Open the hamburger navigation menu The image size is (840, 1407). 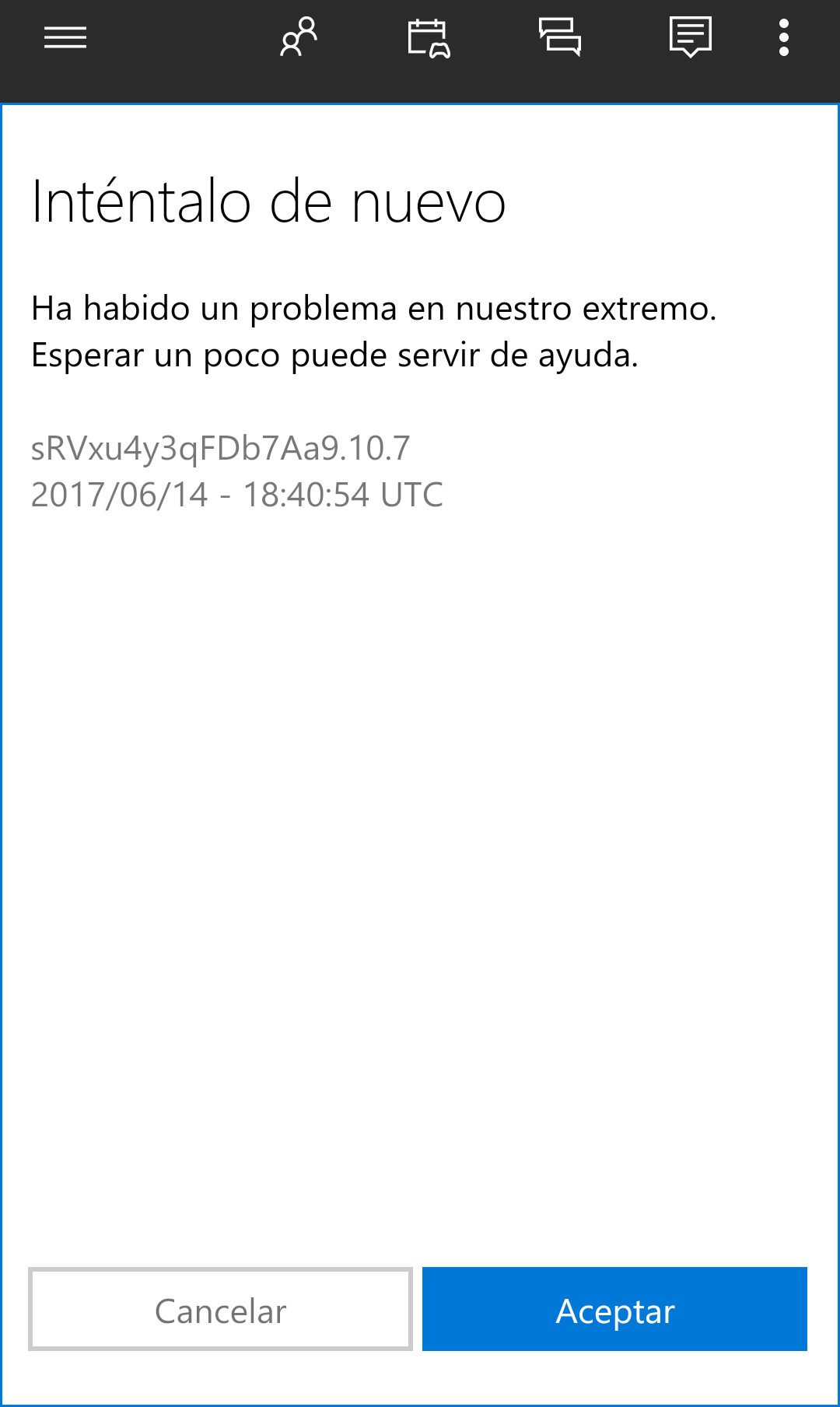[65, 37]
